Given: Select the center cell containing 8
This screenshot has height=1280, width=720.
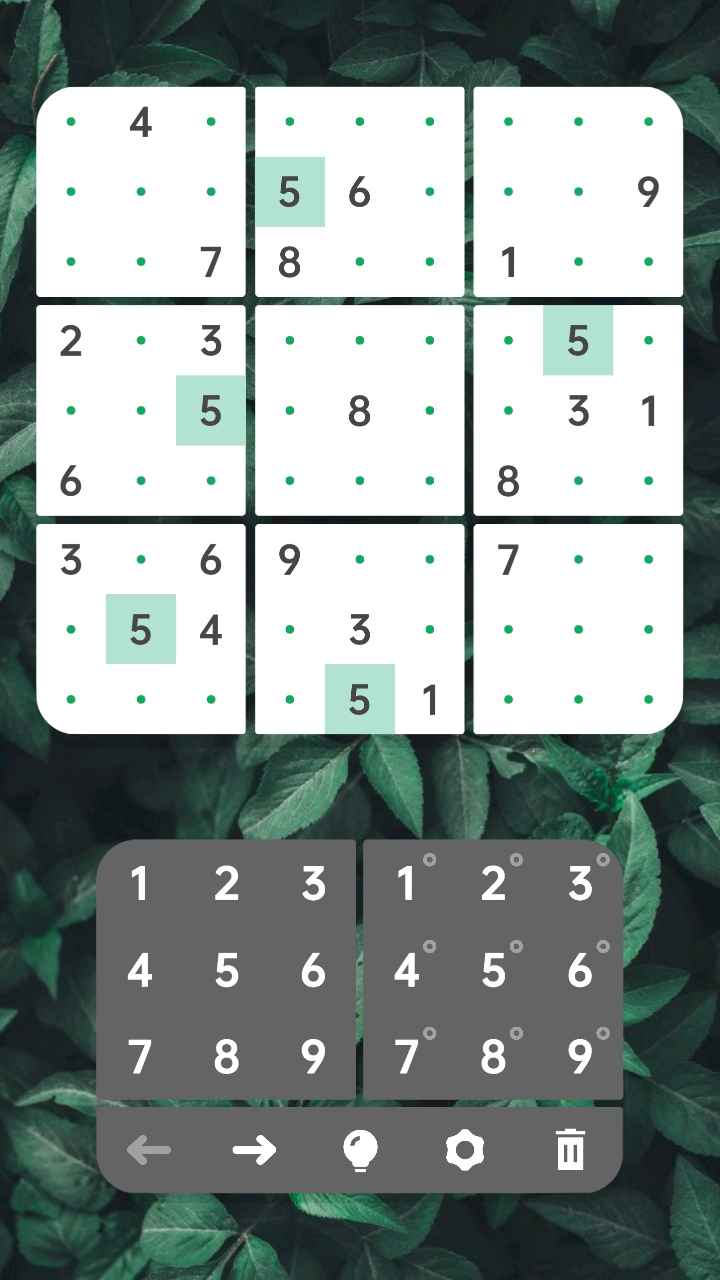Looking at the screenshot, I should pos(360,411).
